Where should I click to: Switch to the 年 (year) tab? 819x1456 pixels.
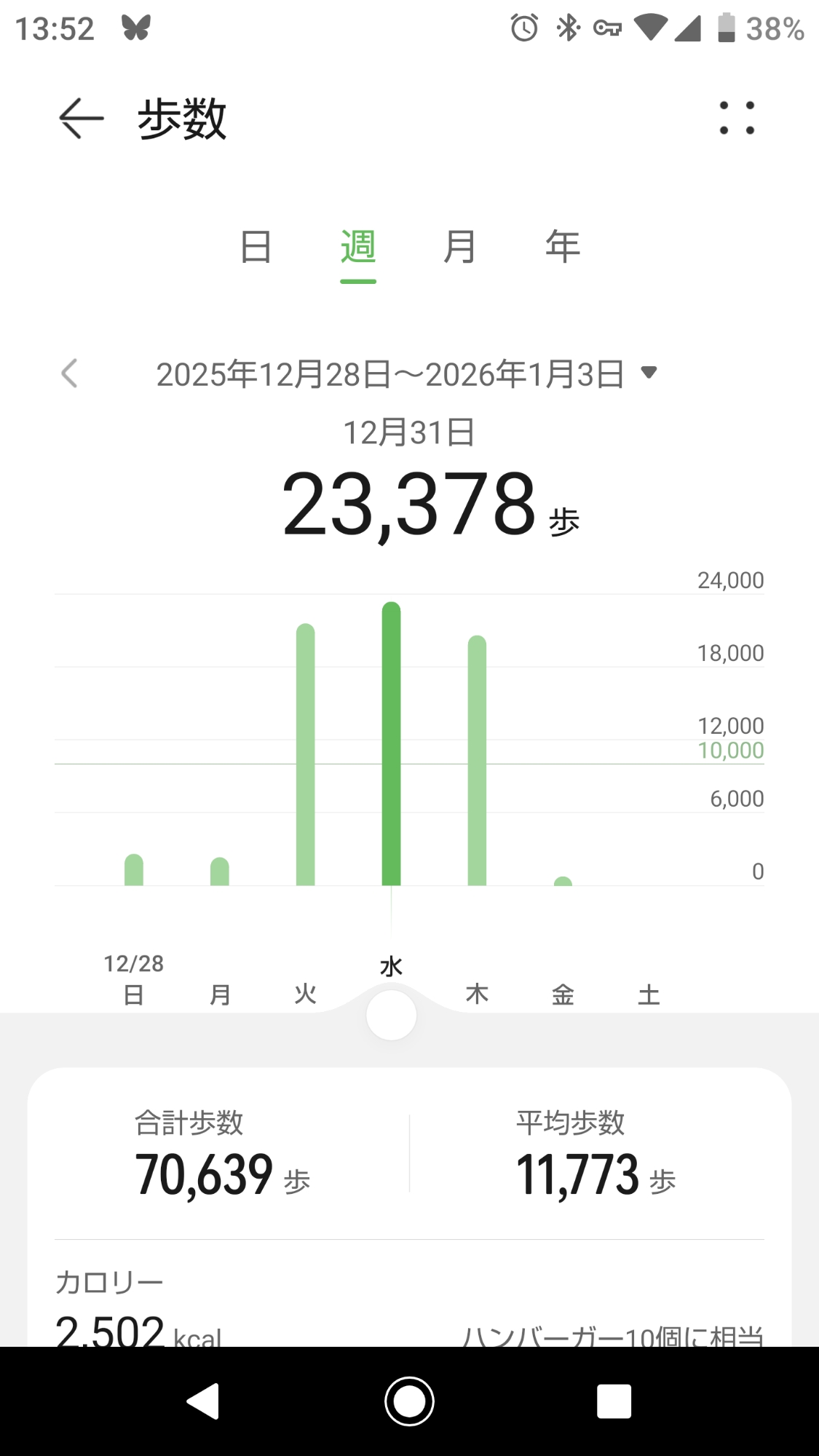563,247
